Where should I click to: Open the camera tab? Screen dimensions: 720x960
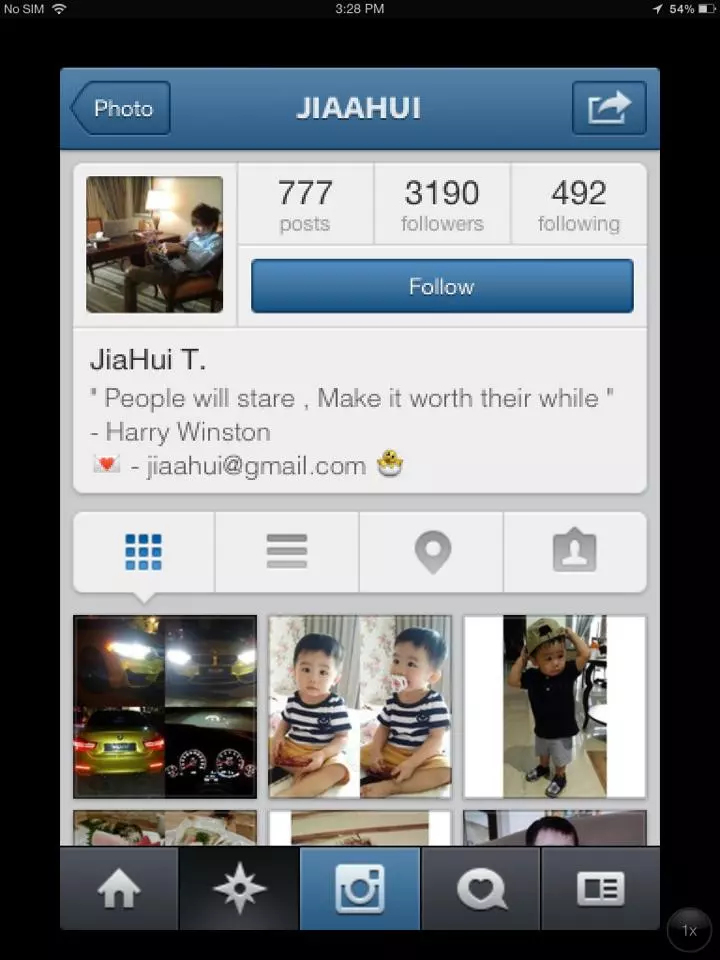(x=360, y=889)
